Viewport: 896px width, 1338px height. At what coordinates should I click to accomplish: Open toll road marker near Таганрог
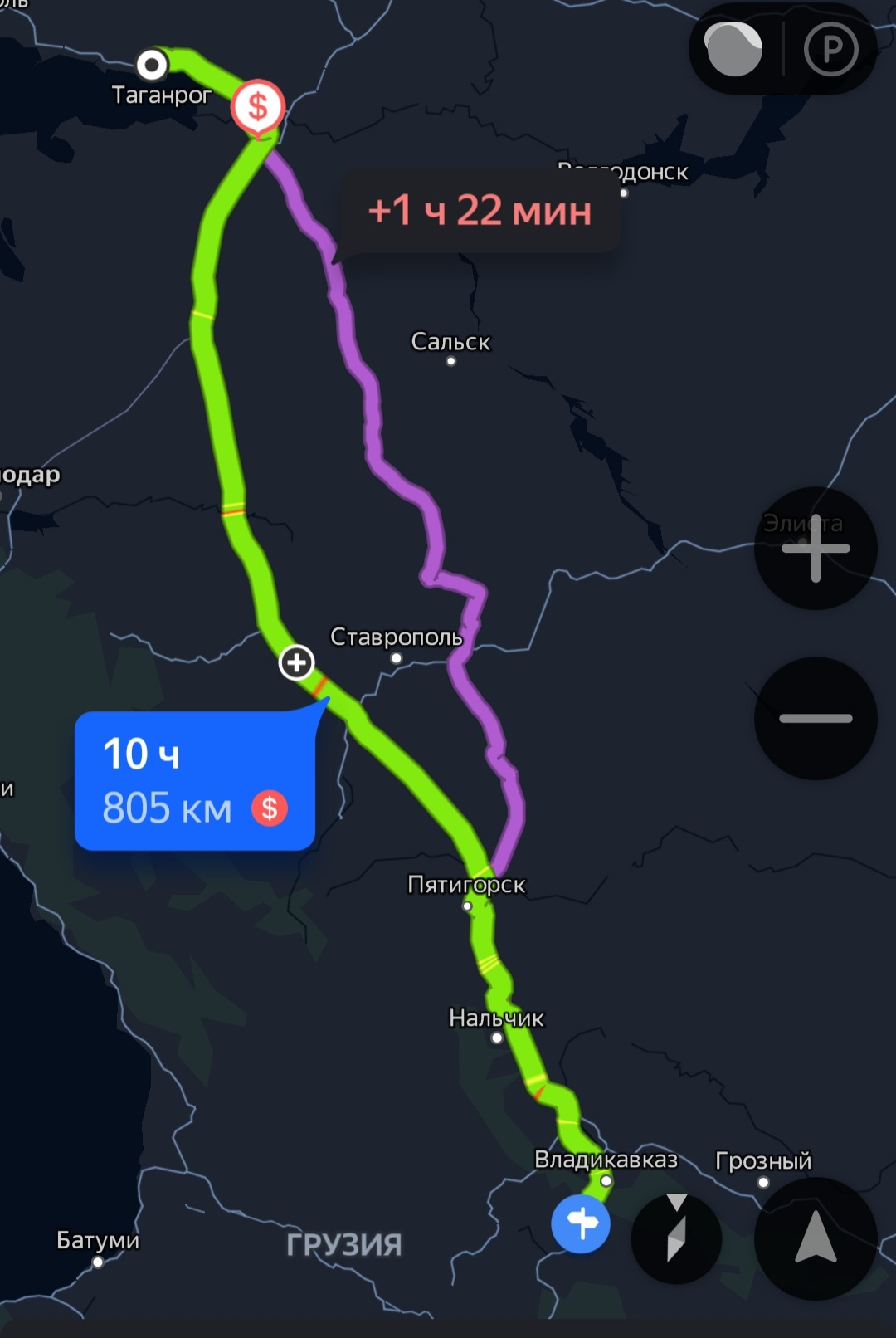pyautogui.click(x=258, y=108)
